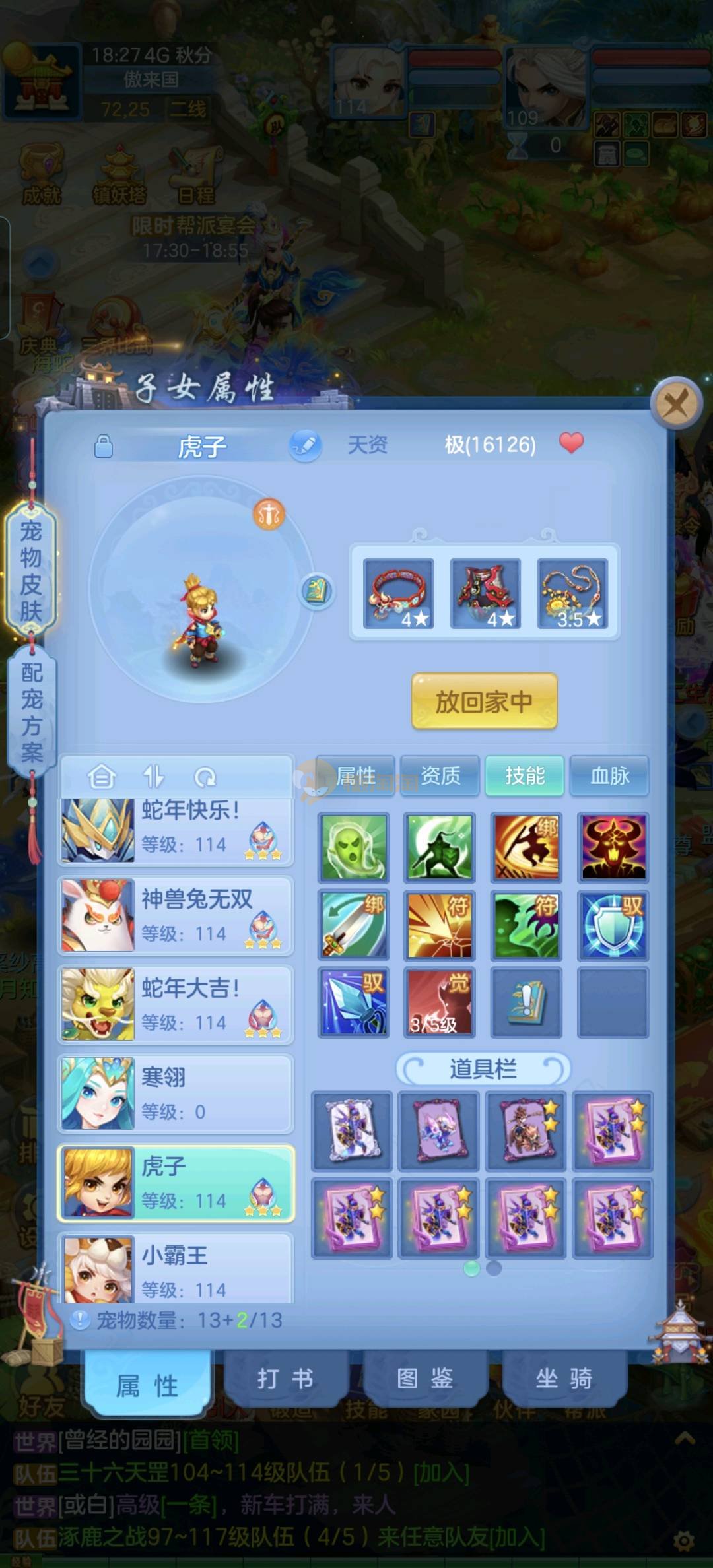Select pet 小霸王 in the list
Viewport: 713px width, 1568px height.
tap(176, 1267)
